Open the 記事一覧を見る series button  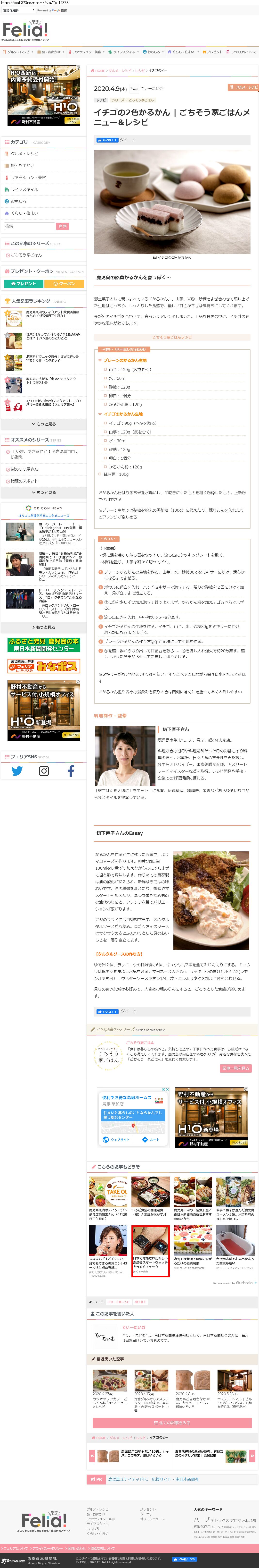(235, 1068)
